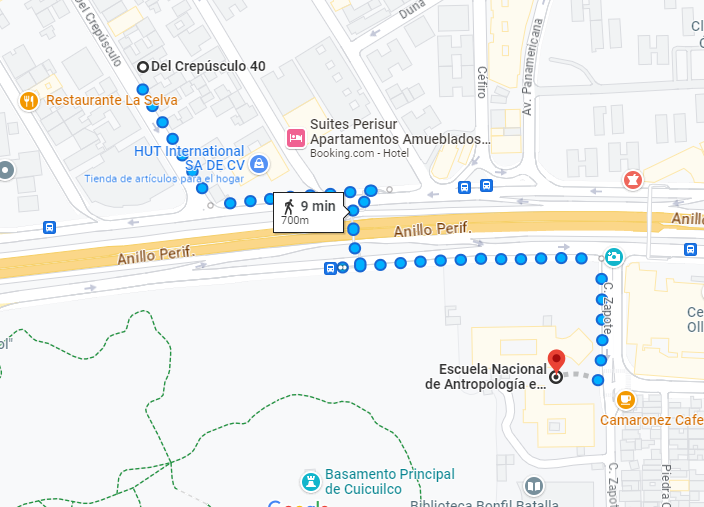Select the red pharmacy marker near Anillo Perif.
Image resolution: width=704 pixels, height=507 pixels.
(x=633, y=180)
